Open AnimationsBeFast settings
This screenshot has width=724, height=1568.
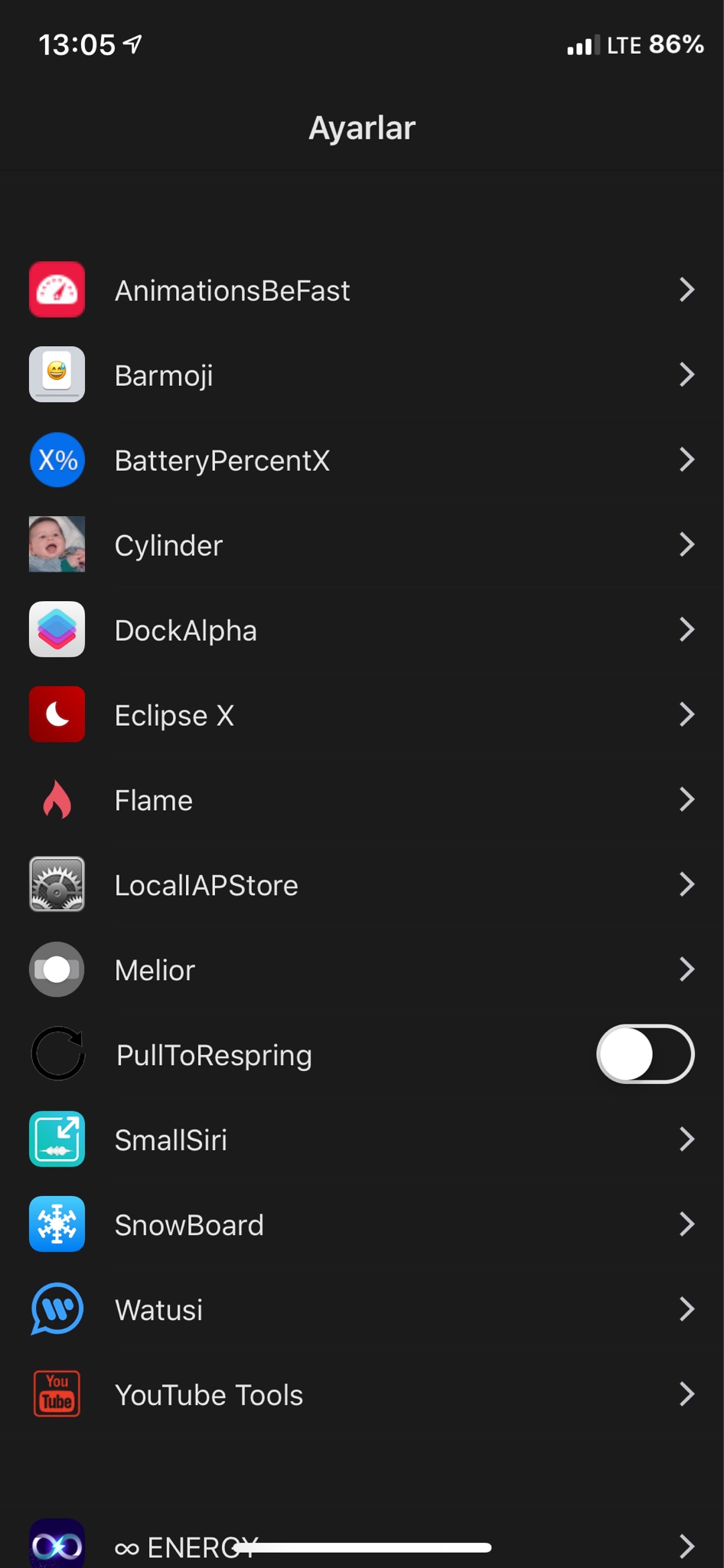[361, 290]
